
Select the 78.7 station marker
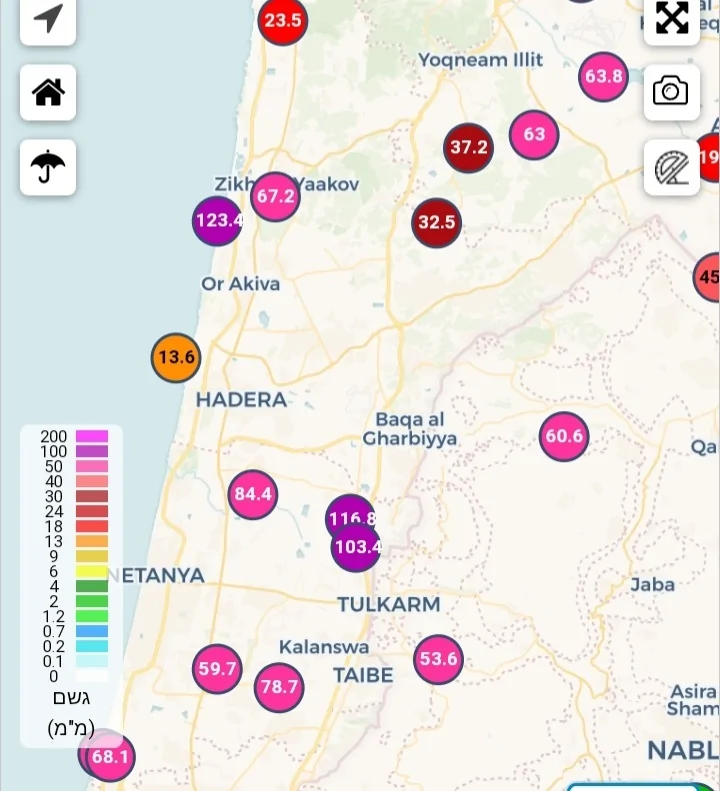pyautogui.click(x=279, y=687)
